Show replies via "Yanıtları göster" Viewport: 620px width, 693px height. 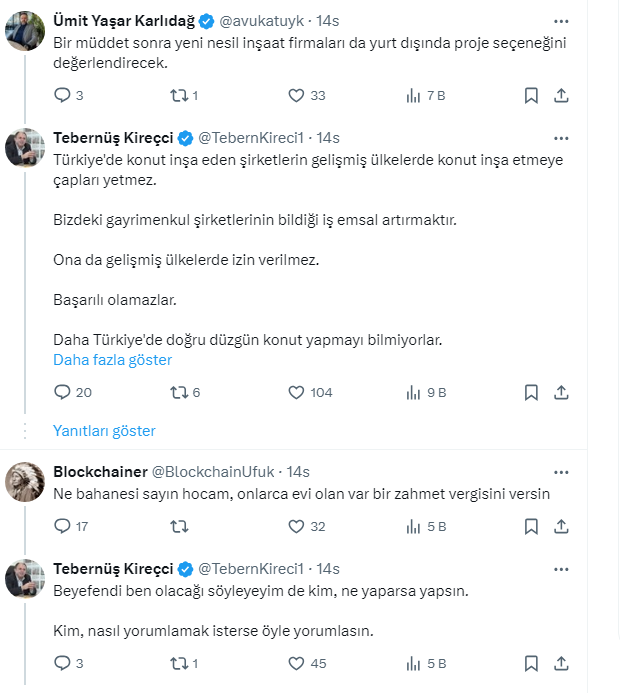pos(104,431)
